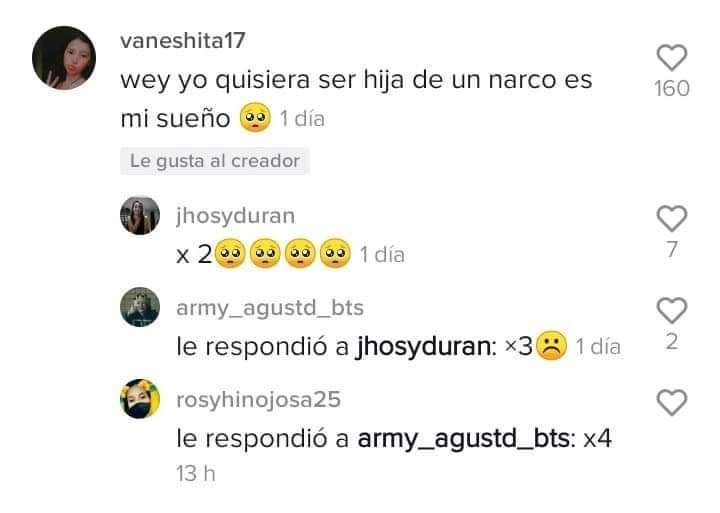Open vaneshita17's profile picture
Image resolution: width=720 pixels, height=513 pixels.
point(64,58)
